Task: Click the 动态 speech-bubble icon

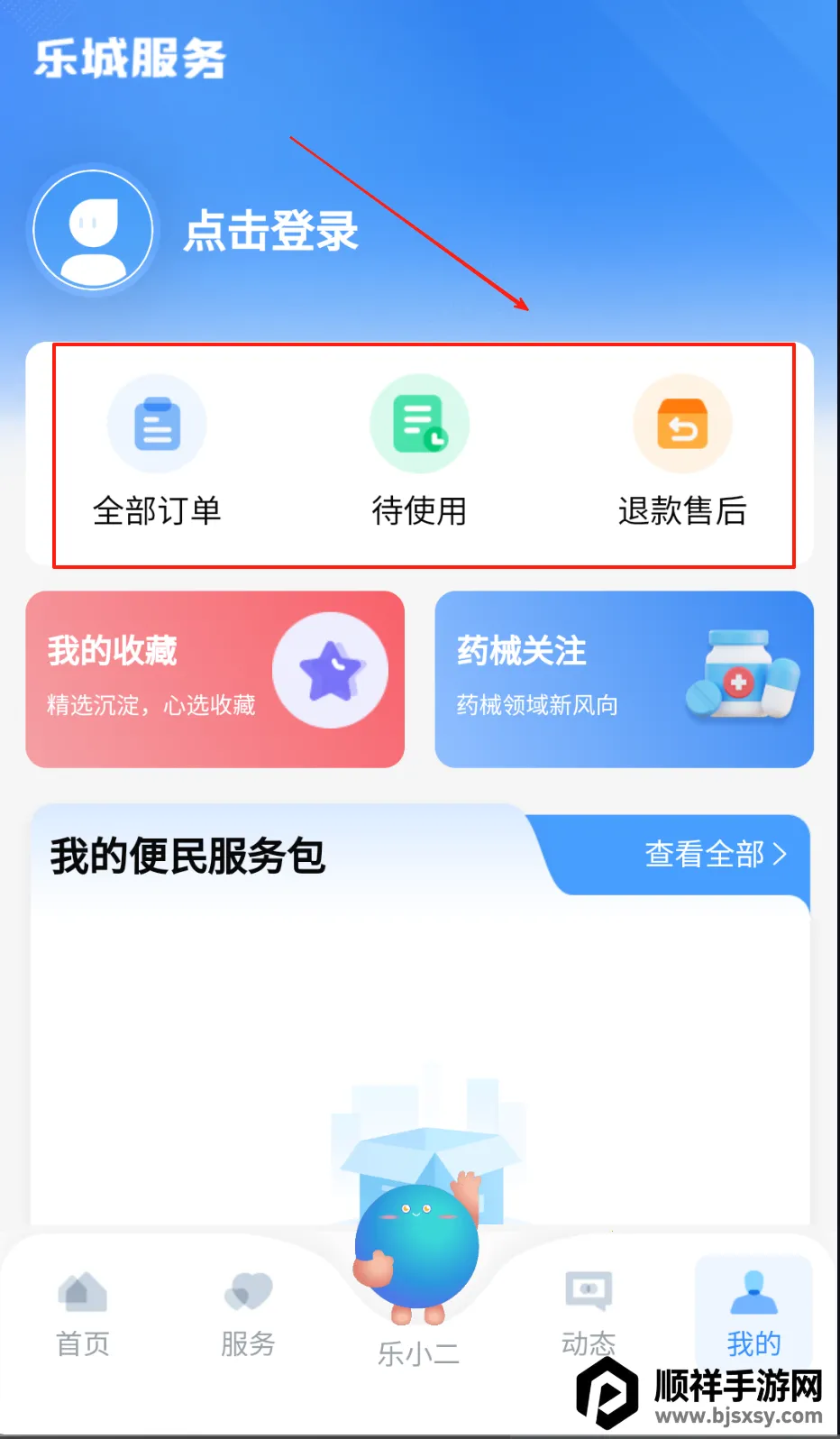Action: 588,1289
